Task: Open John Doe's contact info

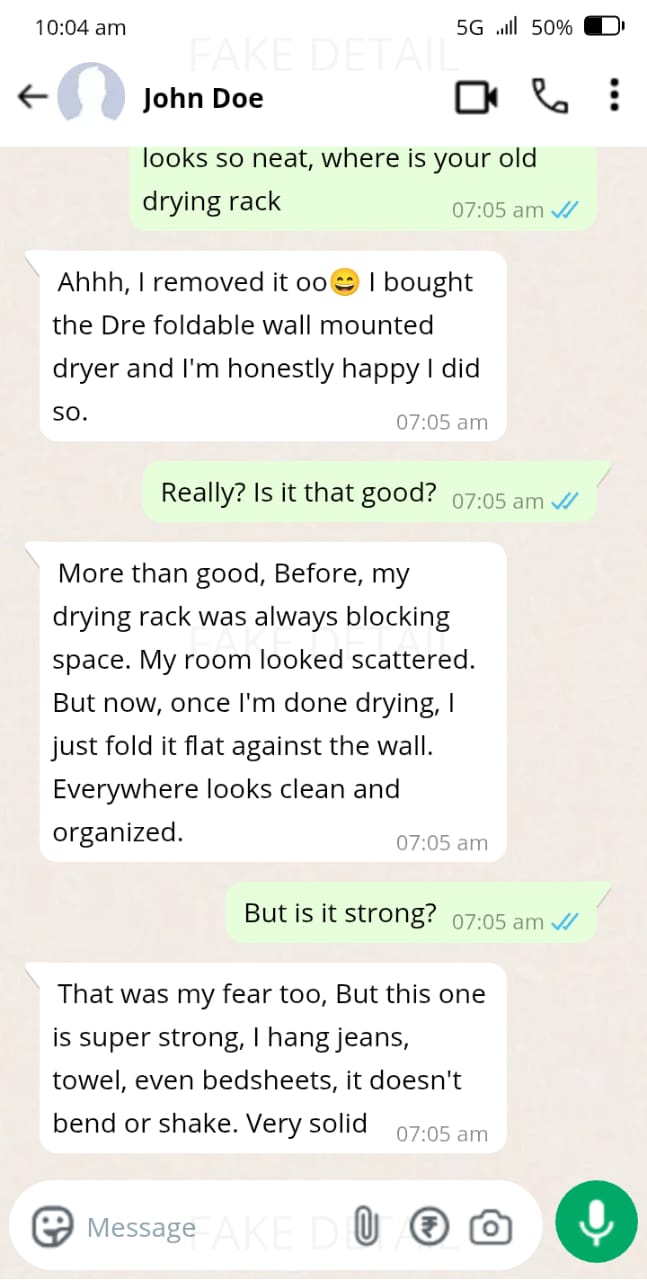Action: tap(203, 98)
